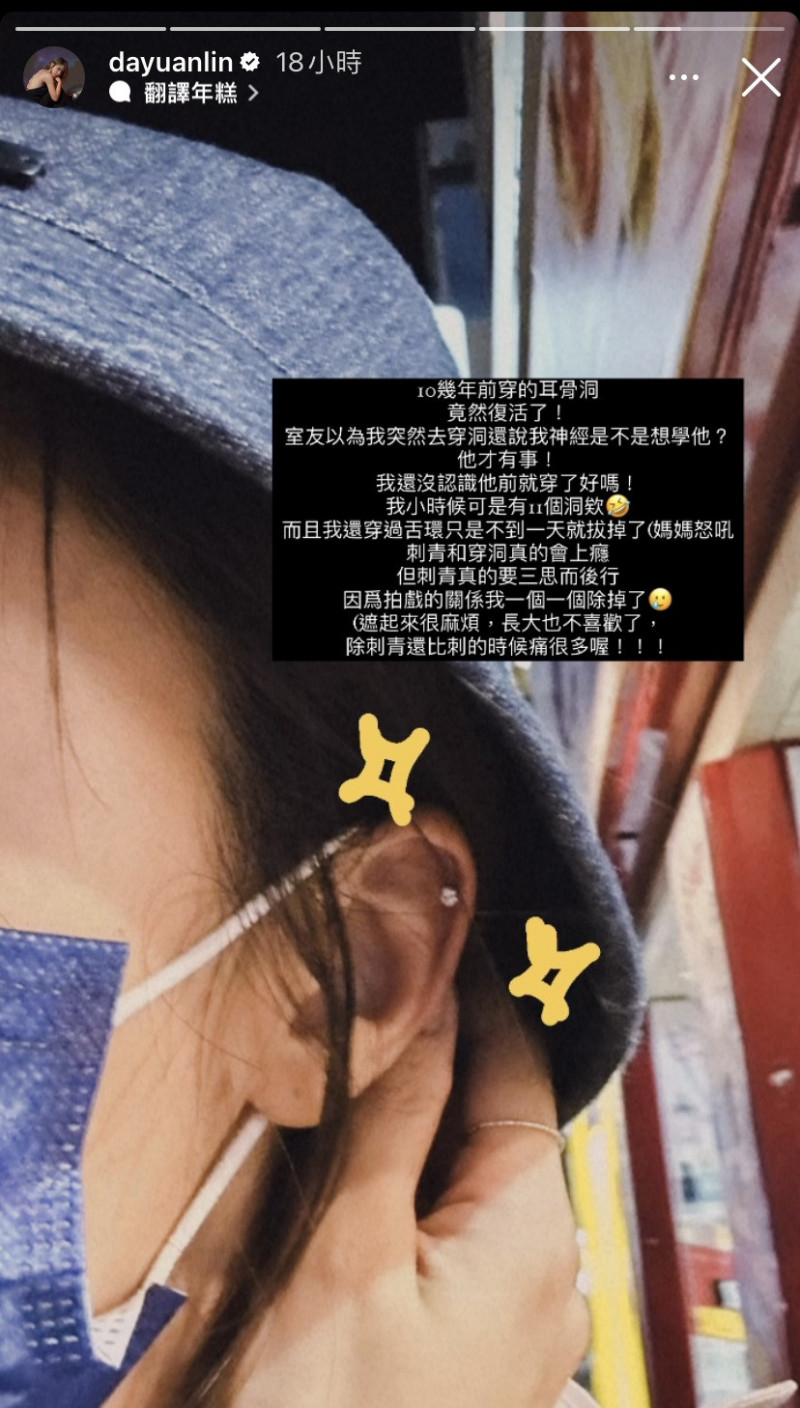Open the story's three-dot options menu

684,77
